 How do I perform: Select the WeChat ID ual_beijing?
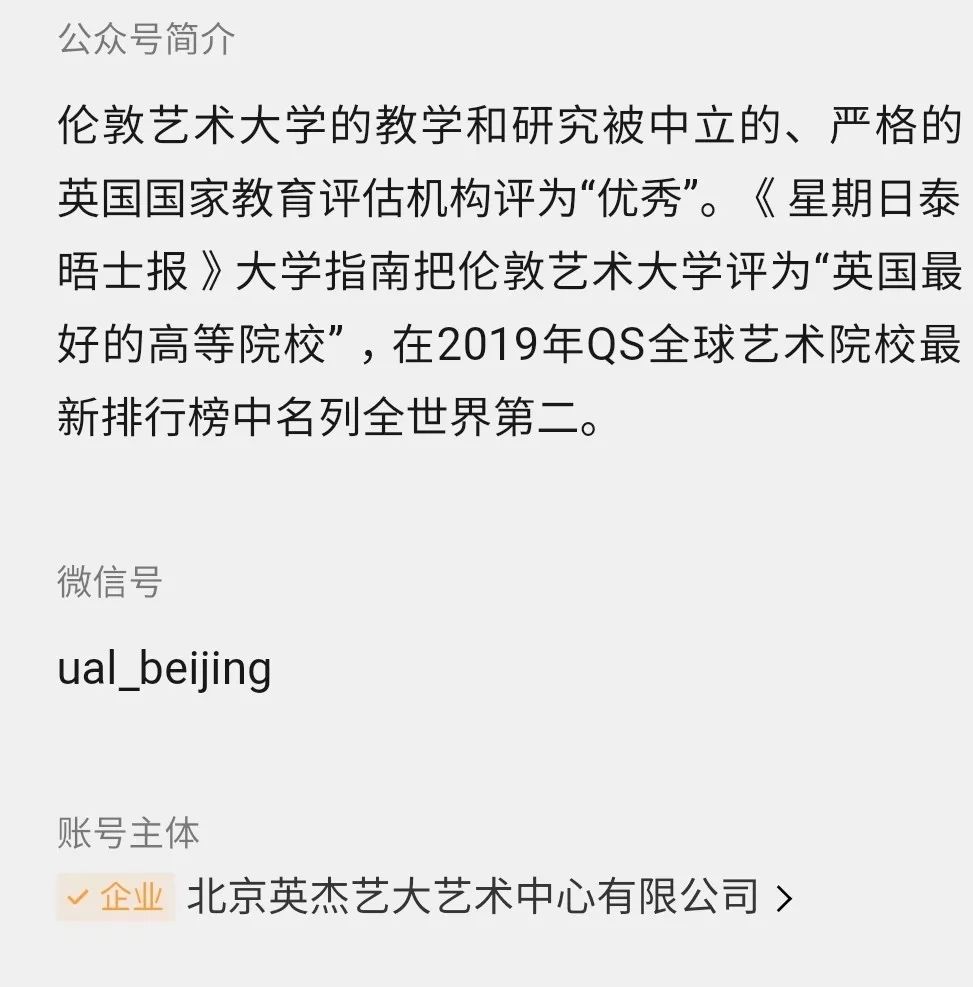(x=165, y=668)
